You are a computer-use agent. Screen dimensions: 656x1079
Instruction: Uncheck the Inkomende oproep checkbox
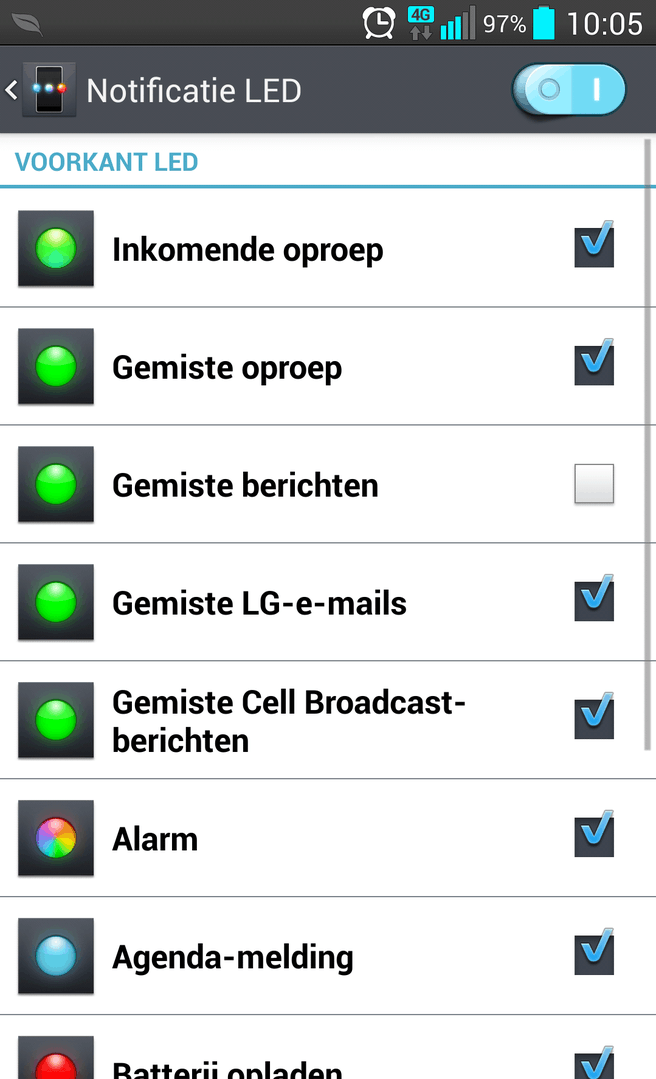click(x=594, y=247)
